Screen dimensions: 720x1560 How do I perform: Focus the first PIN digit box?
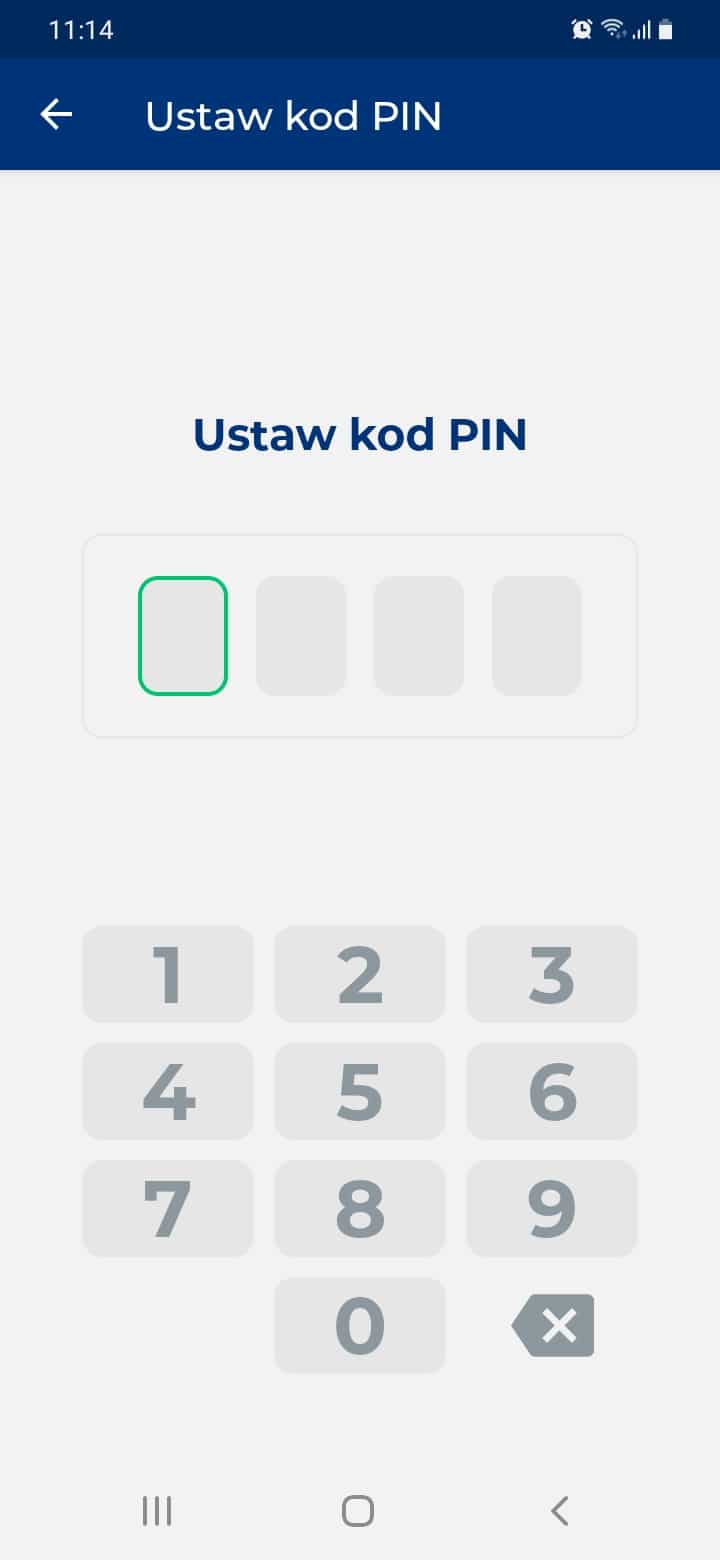tap(183, 636)
